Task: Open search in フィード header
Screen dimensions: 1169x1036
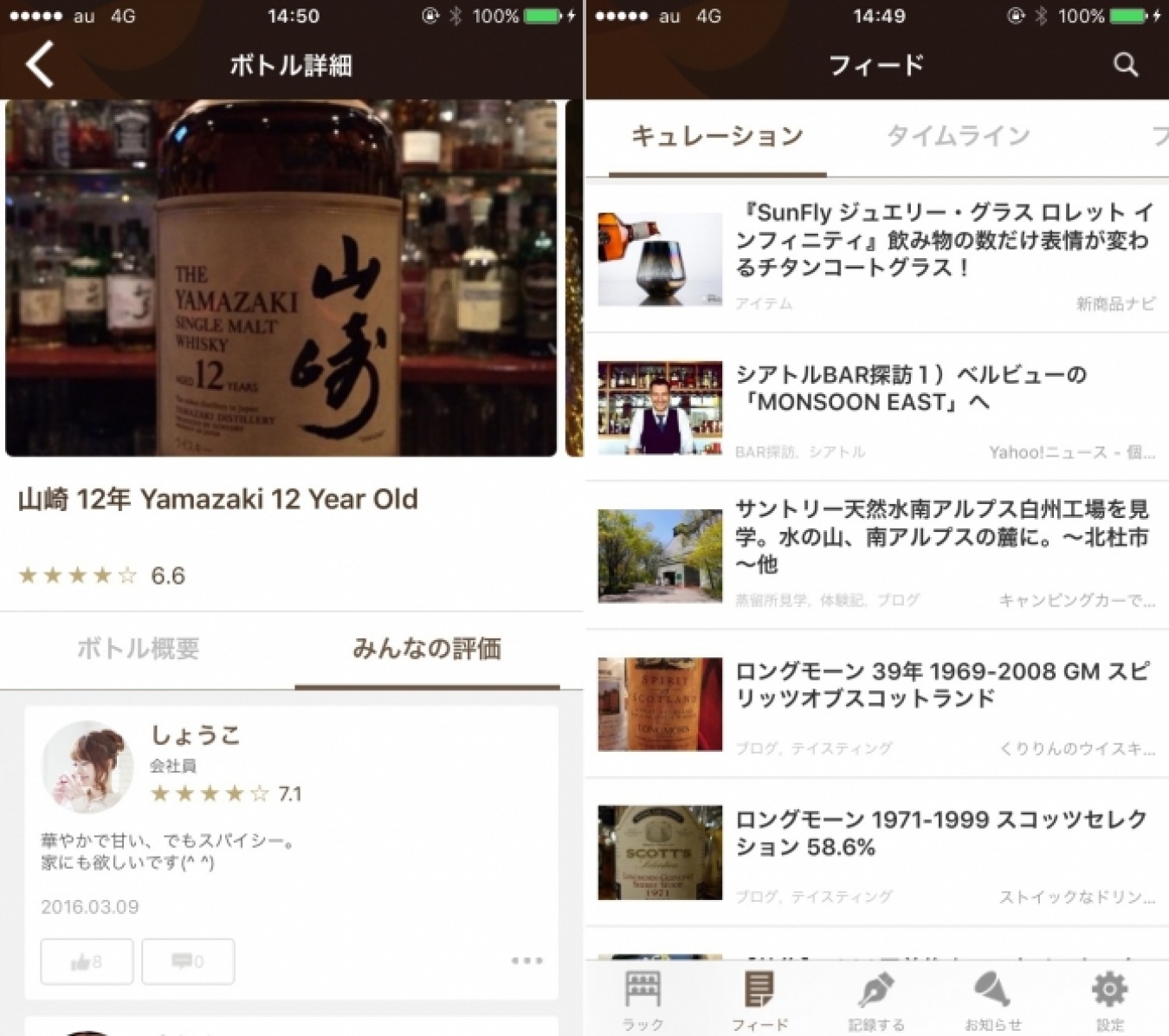Action: (1125, 64)
